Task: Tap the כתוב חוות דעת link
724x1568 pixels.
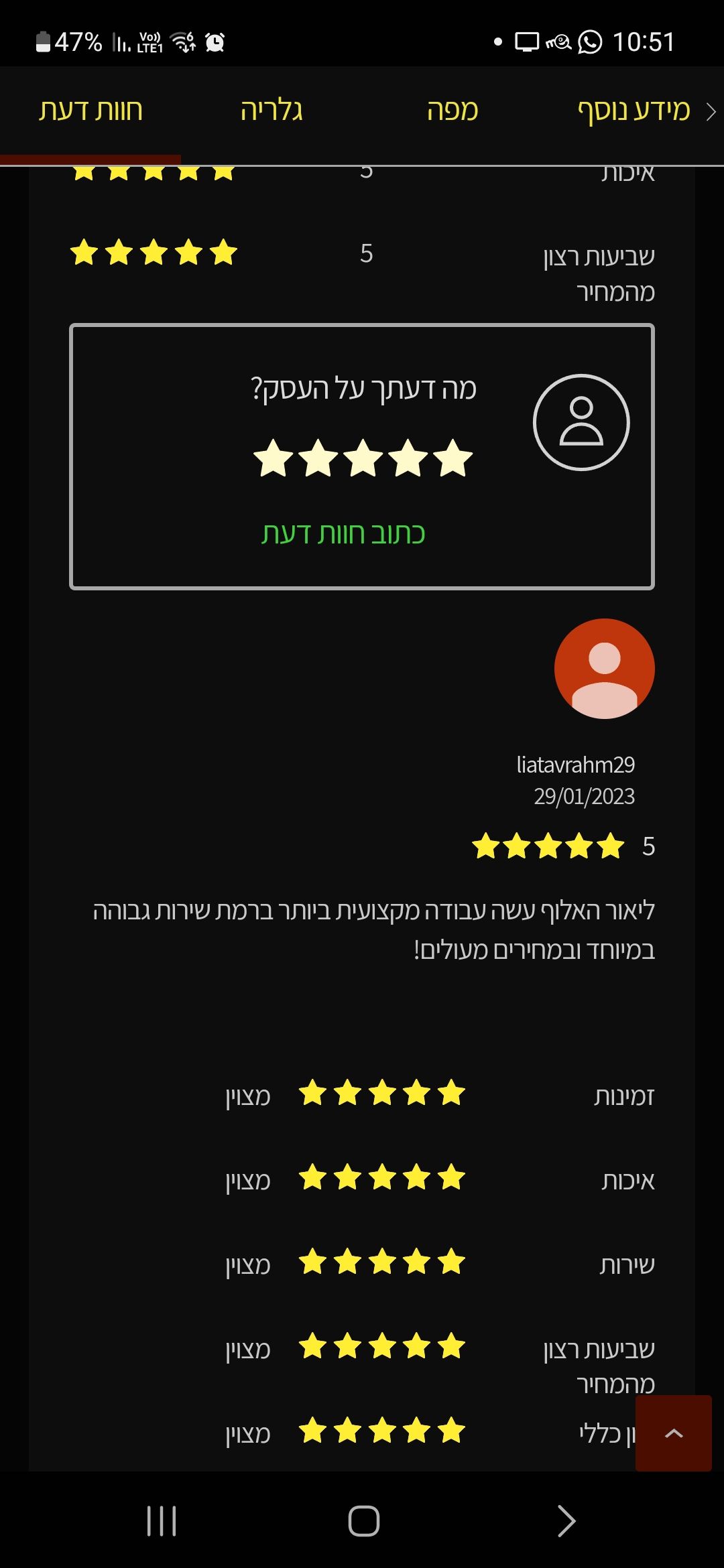Action: (343, 534)
